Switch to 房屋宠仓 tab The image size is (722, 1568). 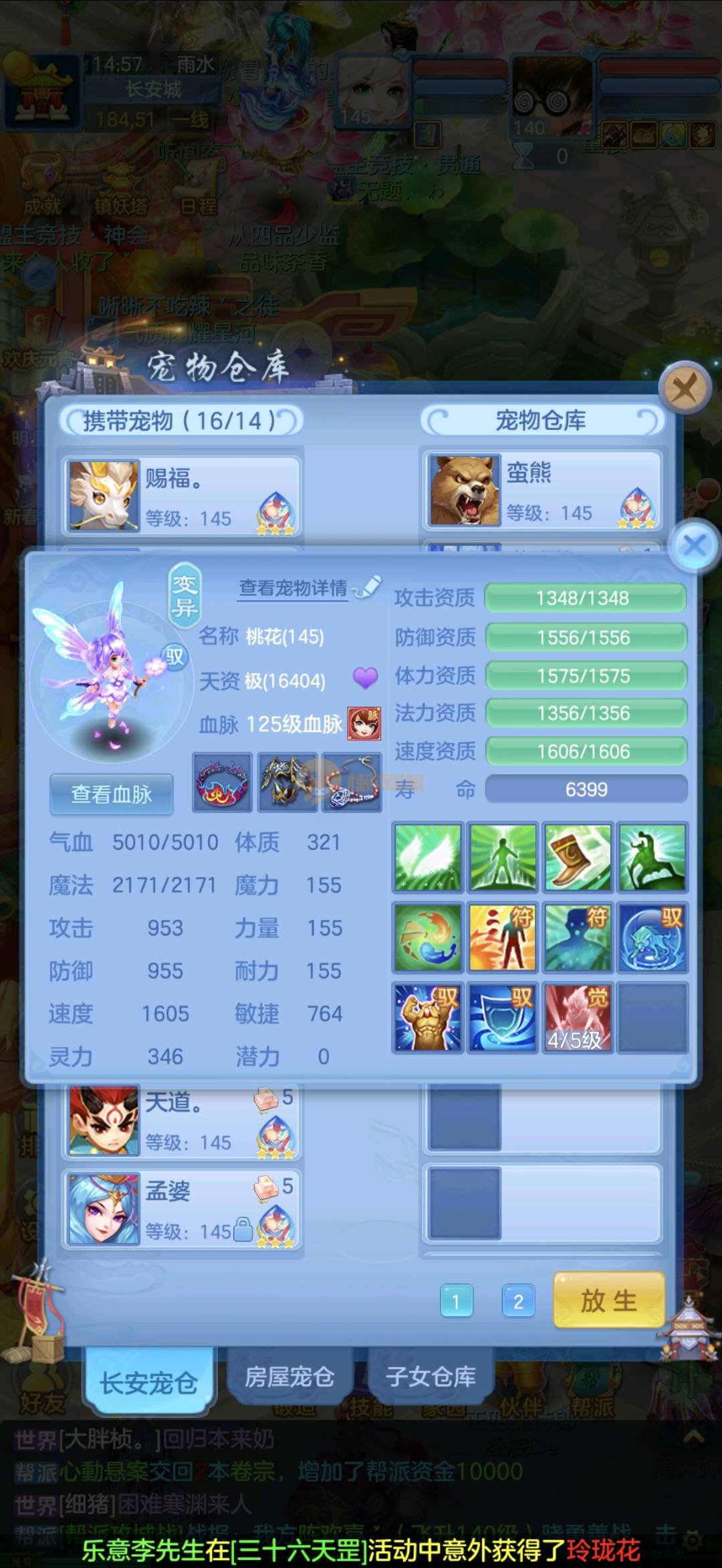pyautogui.click(x=289, y=1377)
